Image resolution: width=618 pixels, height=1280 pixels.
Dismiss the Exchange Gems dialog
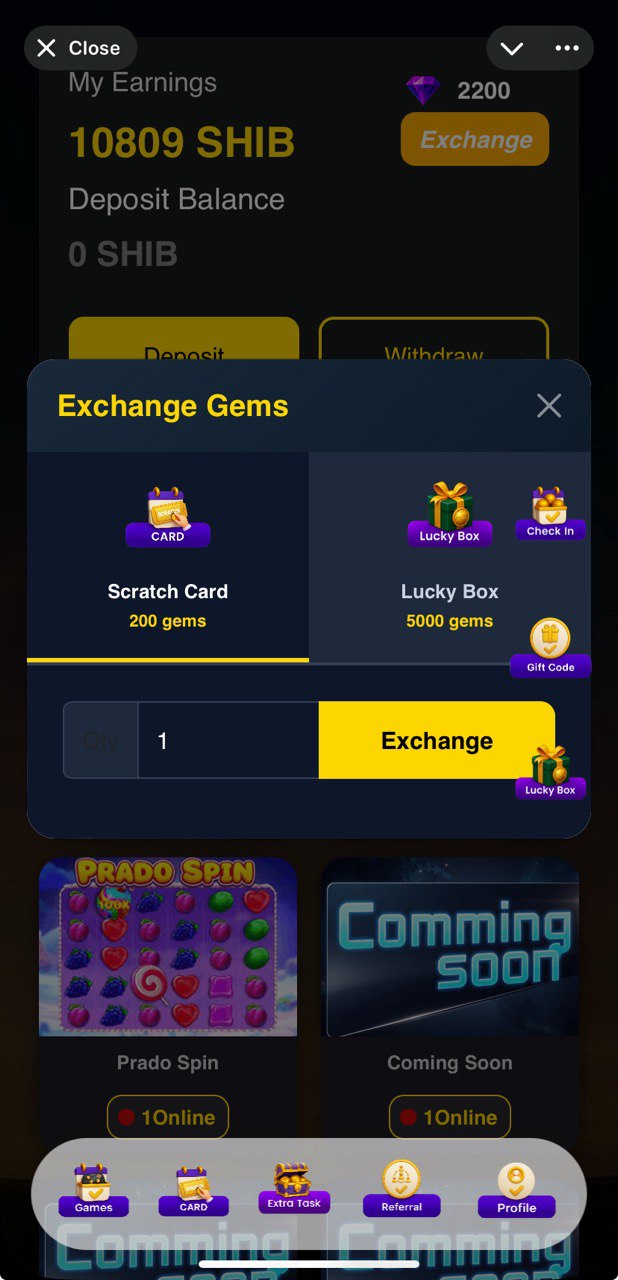(x=549, y=405)
